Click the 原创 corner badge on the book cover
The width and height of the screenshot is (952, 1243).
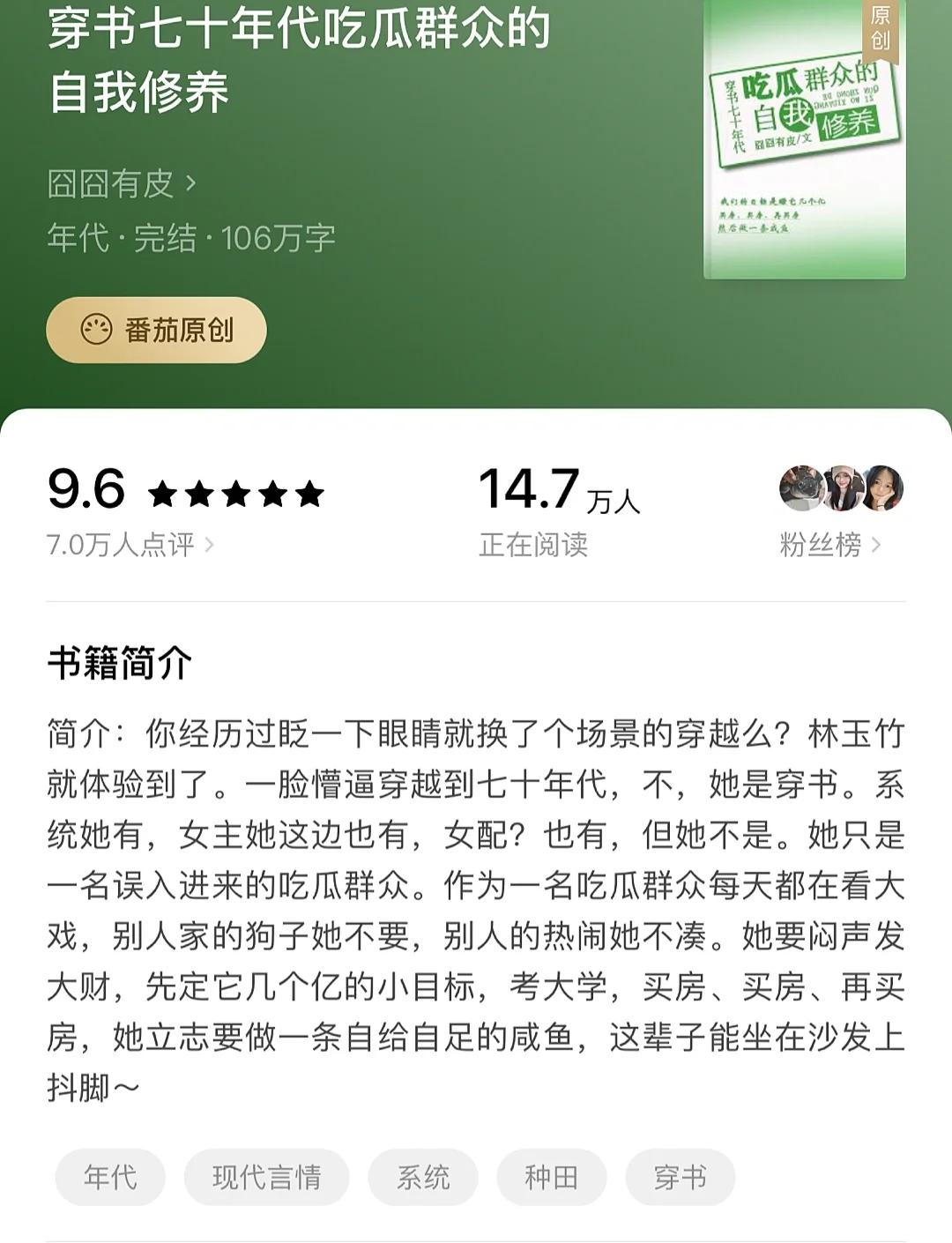(x=881, y=31)
